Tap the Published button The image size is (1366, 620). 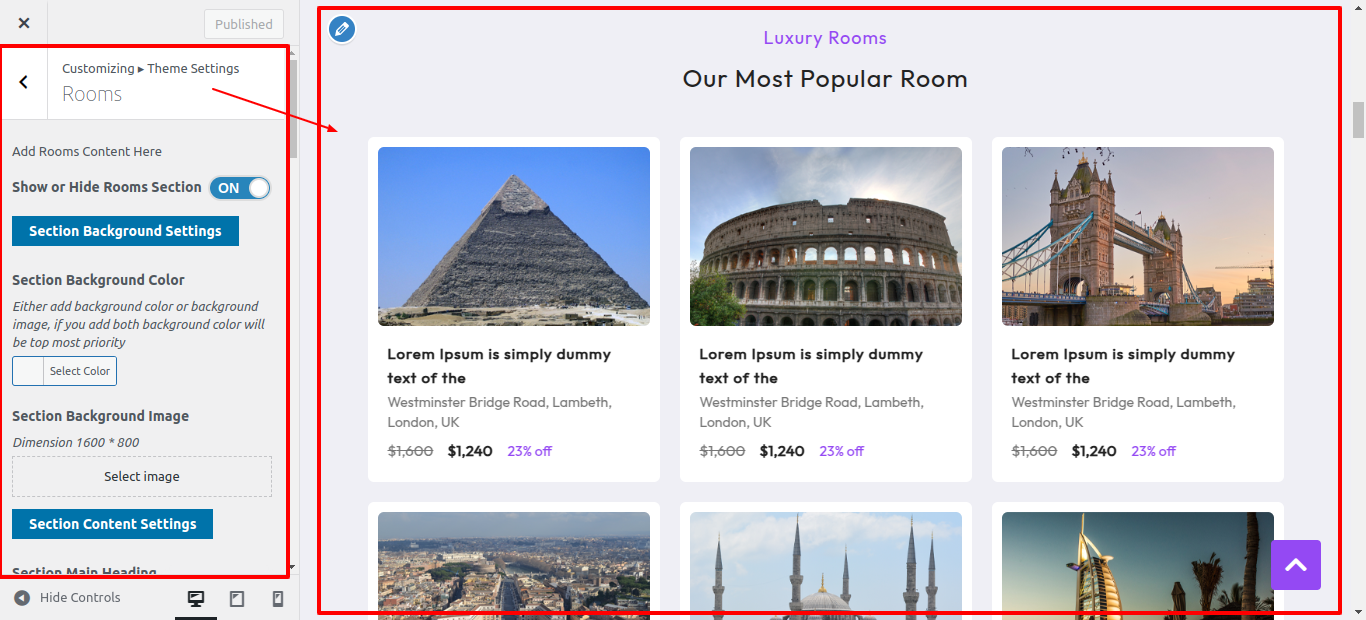coord(243,24)
